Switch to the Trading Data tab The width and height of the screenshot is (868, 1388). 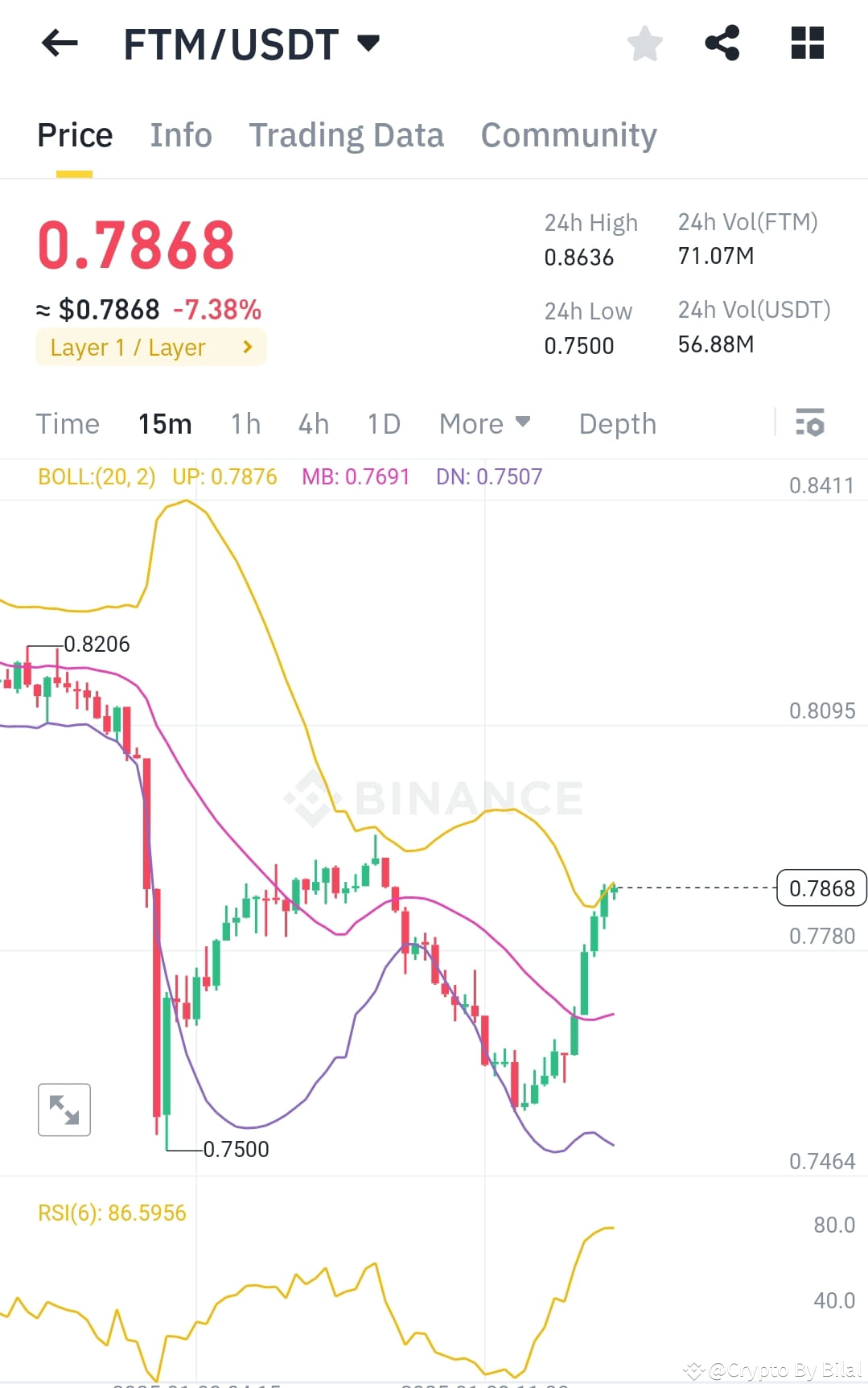point(347,134)
